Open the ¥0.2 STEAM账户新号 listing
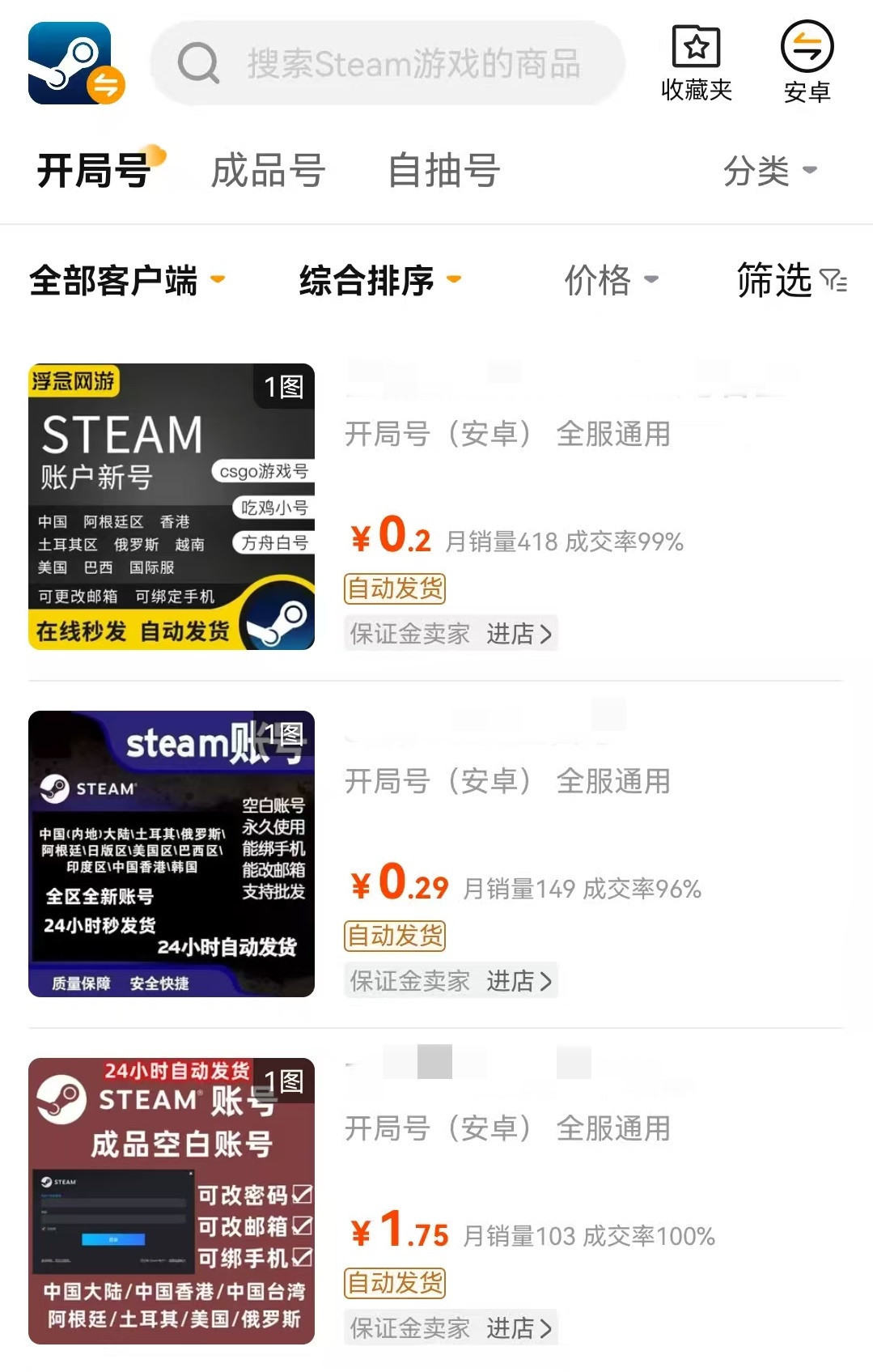 coord(172,507)
